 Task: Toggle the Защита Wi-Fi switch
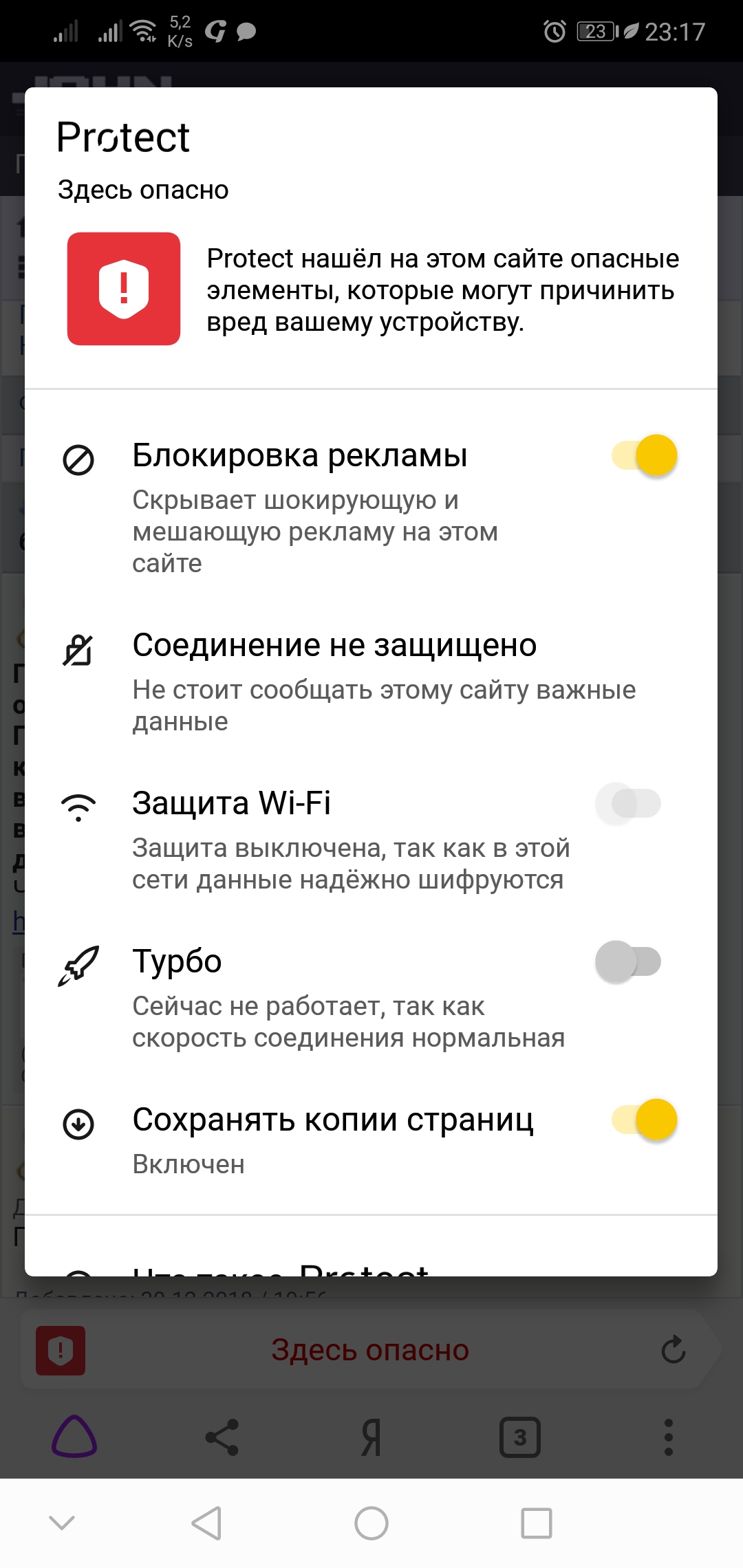click(629, 803)
